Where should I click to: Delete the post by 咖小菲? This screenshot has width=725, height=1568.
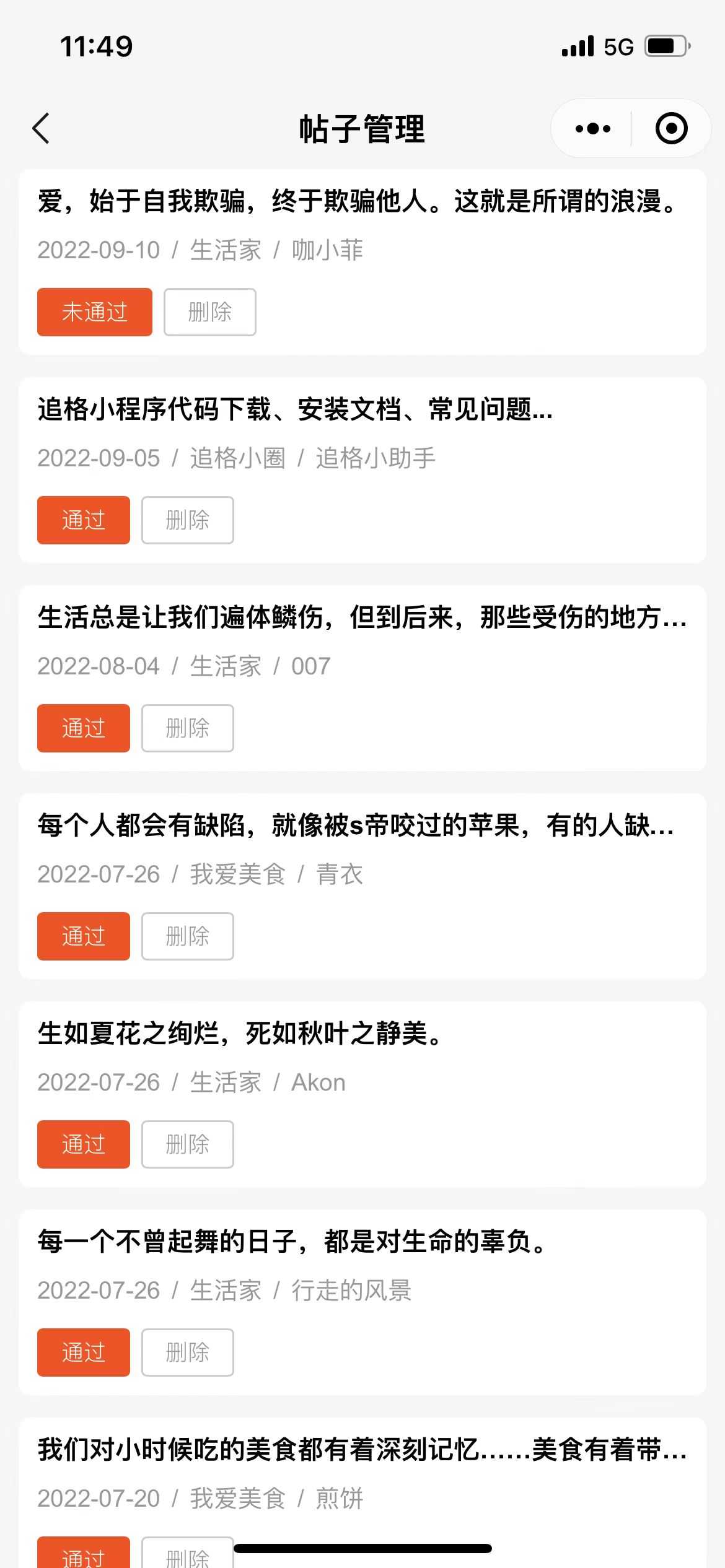pos(210,312)
